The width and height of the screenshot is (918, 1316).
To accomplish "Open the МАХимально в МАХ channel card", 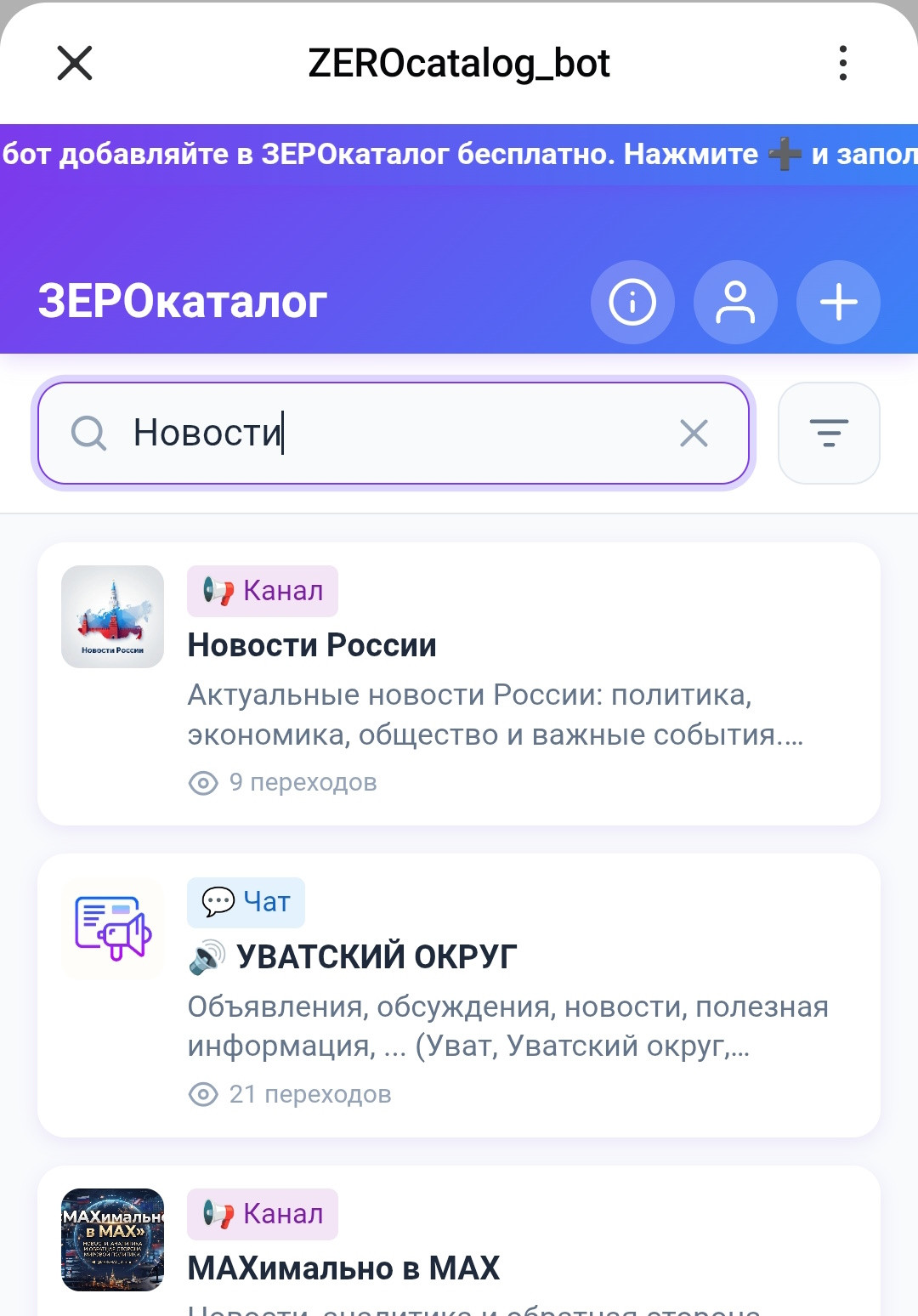I will click(459, 1241).
